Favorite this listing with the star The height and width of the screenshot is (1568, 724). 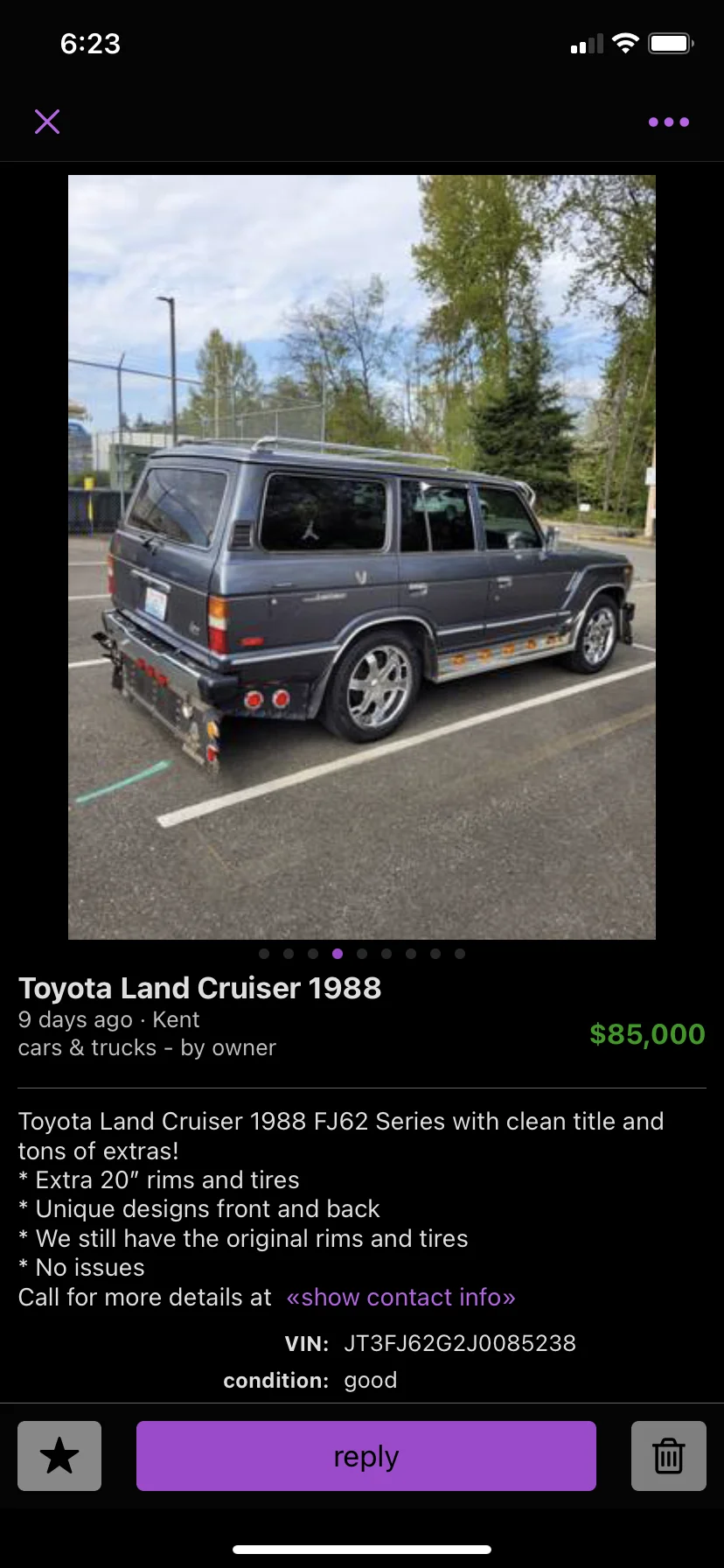point(59,1456)
